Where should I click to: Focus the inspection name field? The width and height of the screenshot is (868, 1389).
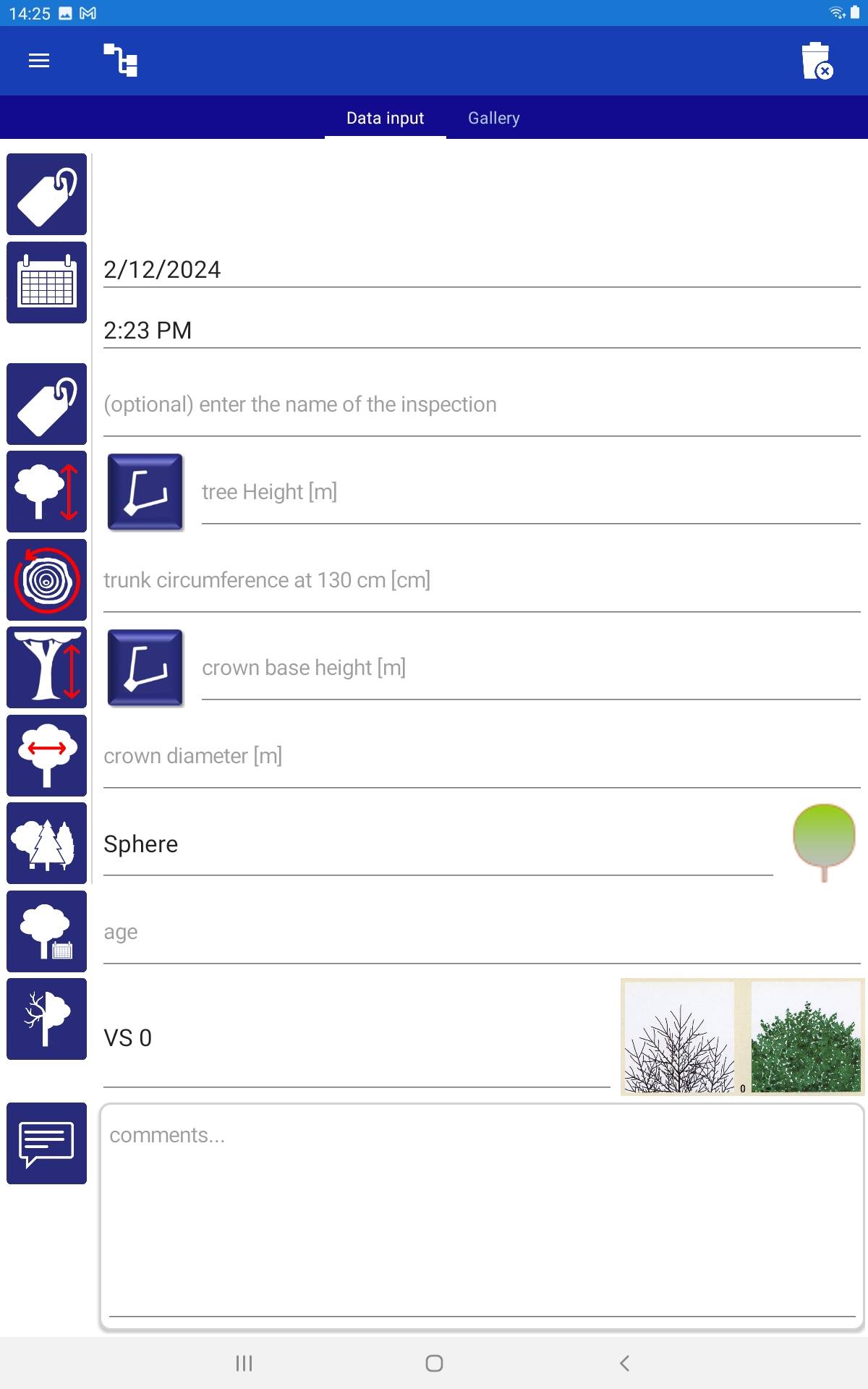tap(482, 404)
